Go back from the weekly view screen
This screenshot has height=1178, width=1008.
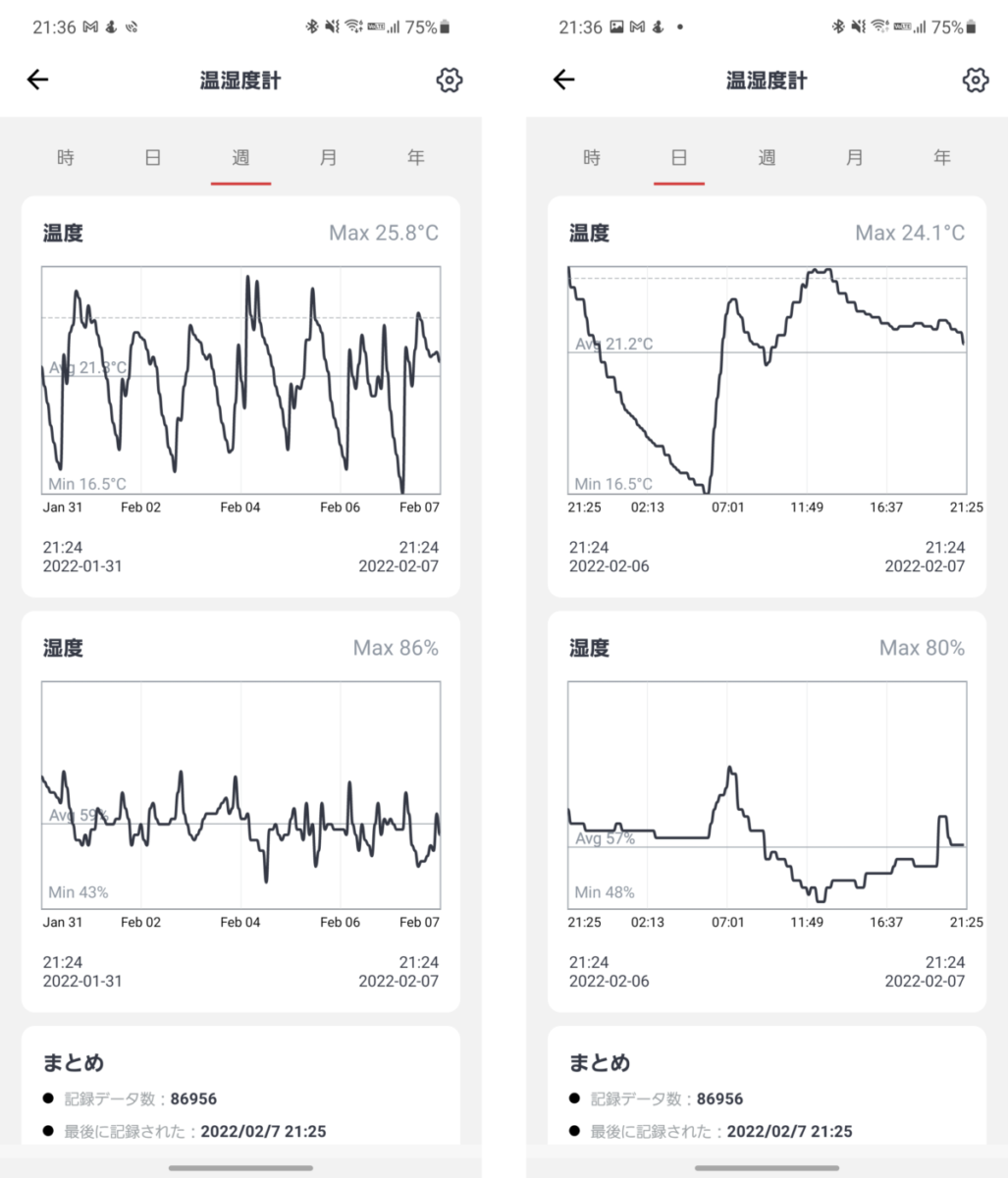(x=37, y=80)
